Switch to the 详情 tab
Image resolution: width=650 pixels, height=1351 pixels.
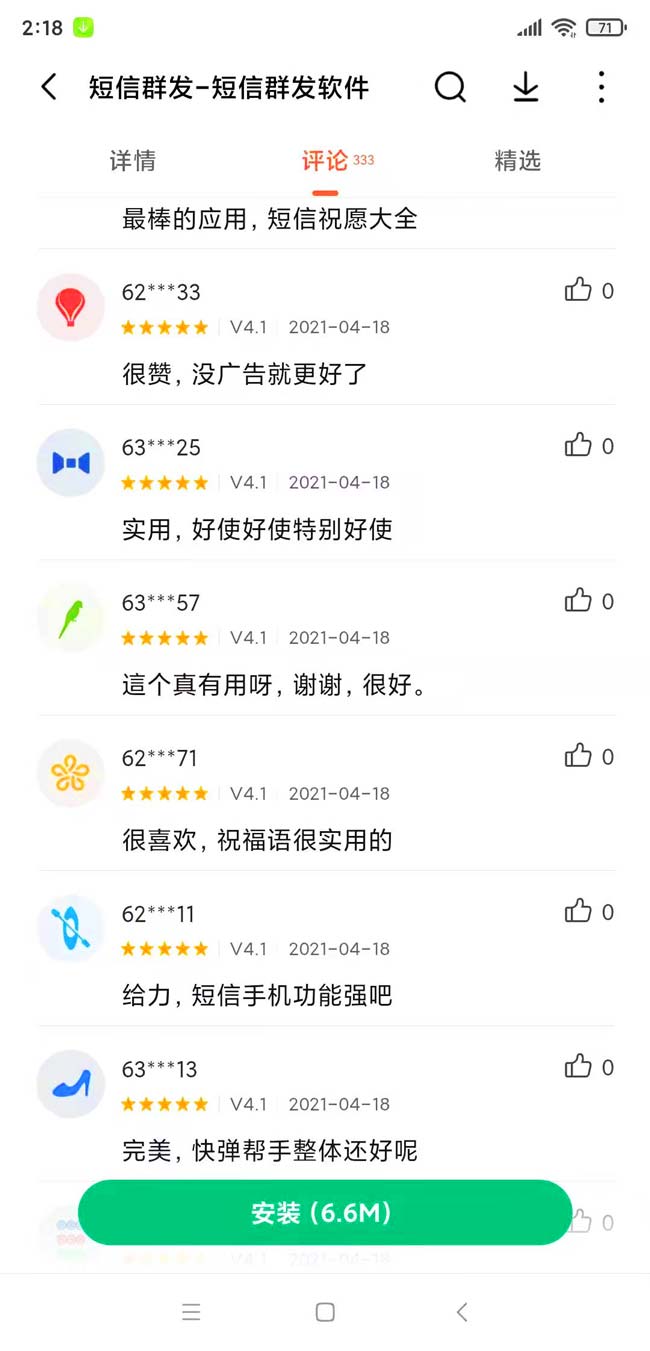[132, 161]
